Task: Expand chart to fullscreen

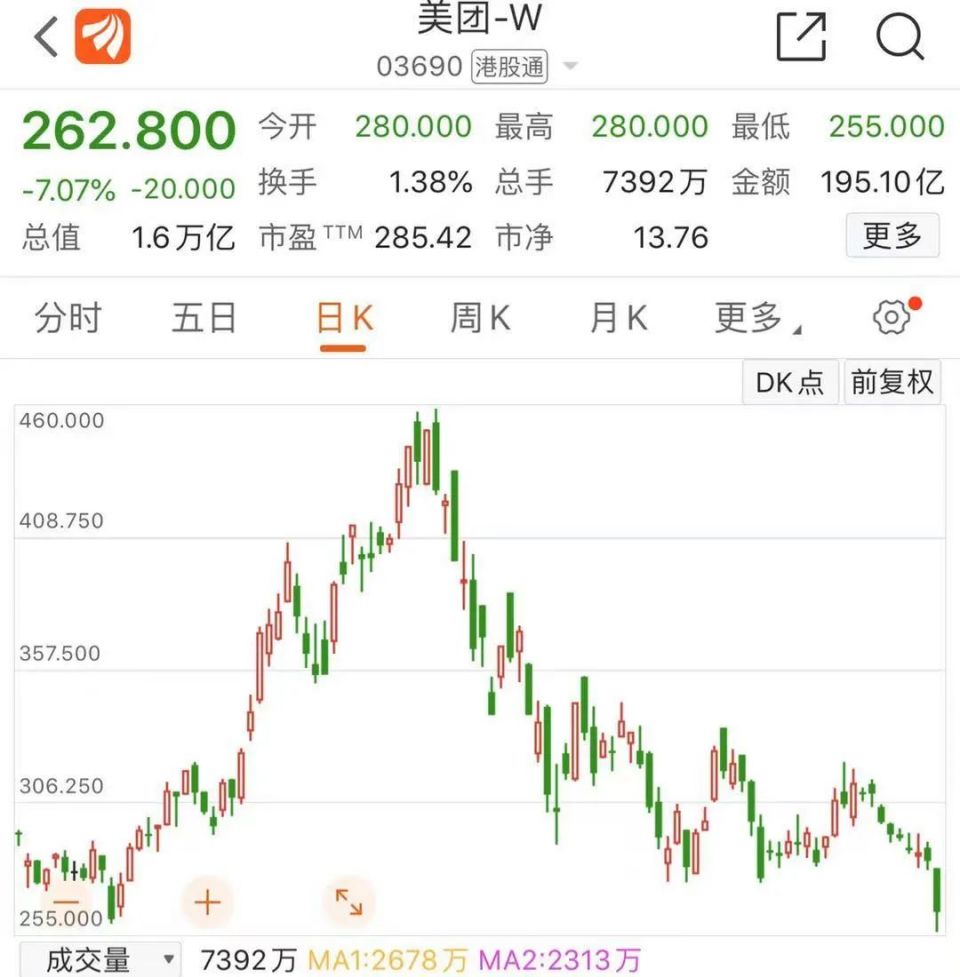Action: click(348, 902)
